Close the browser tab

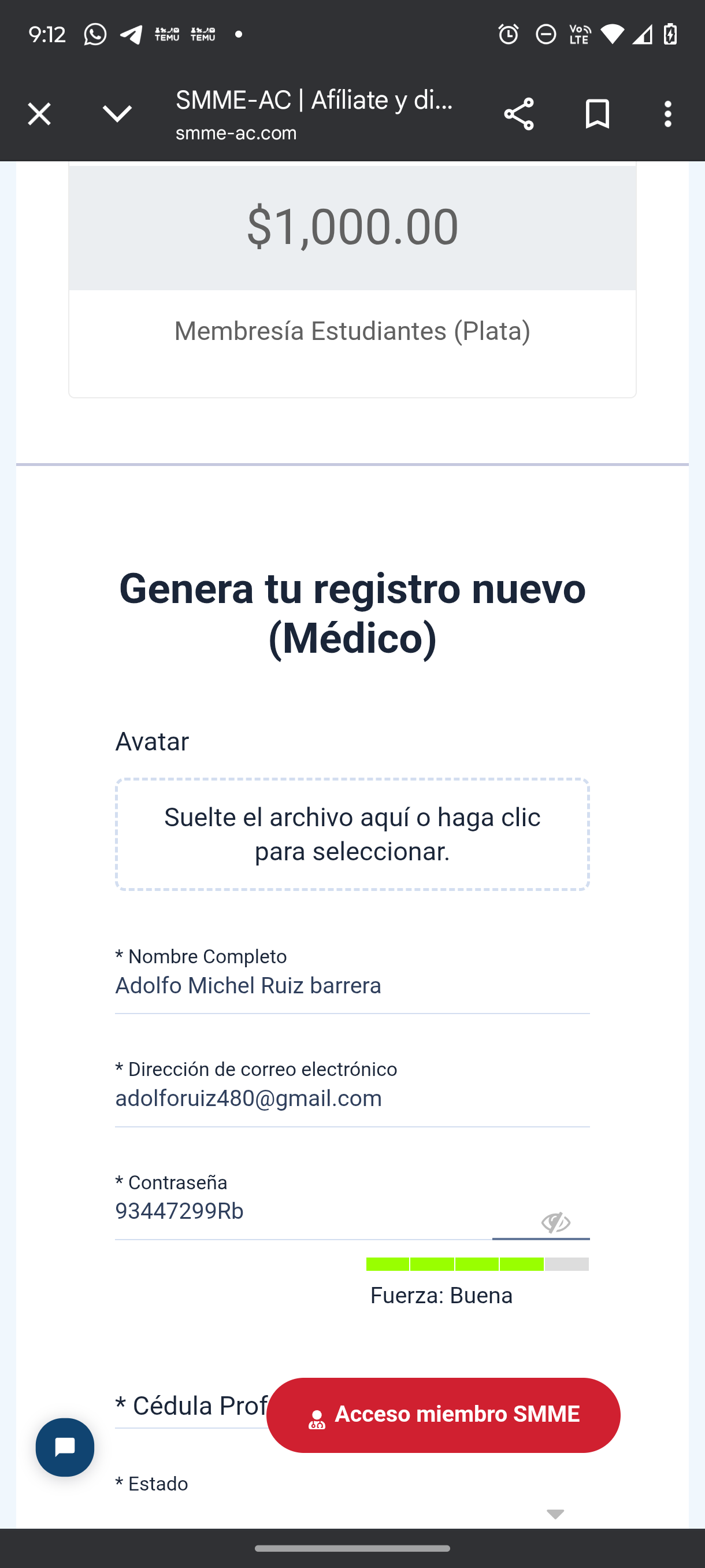39,114
